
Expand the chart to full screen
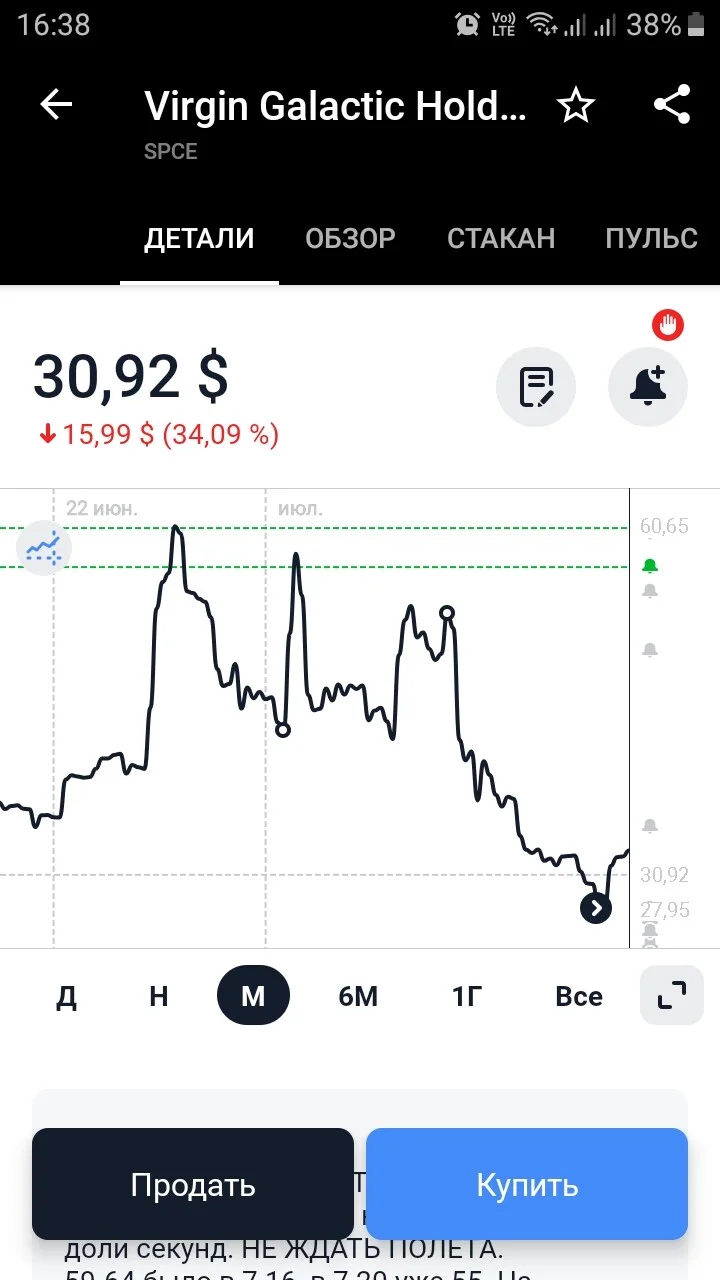(672, 995)
